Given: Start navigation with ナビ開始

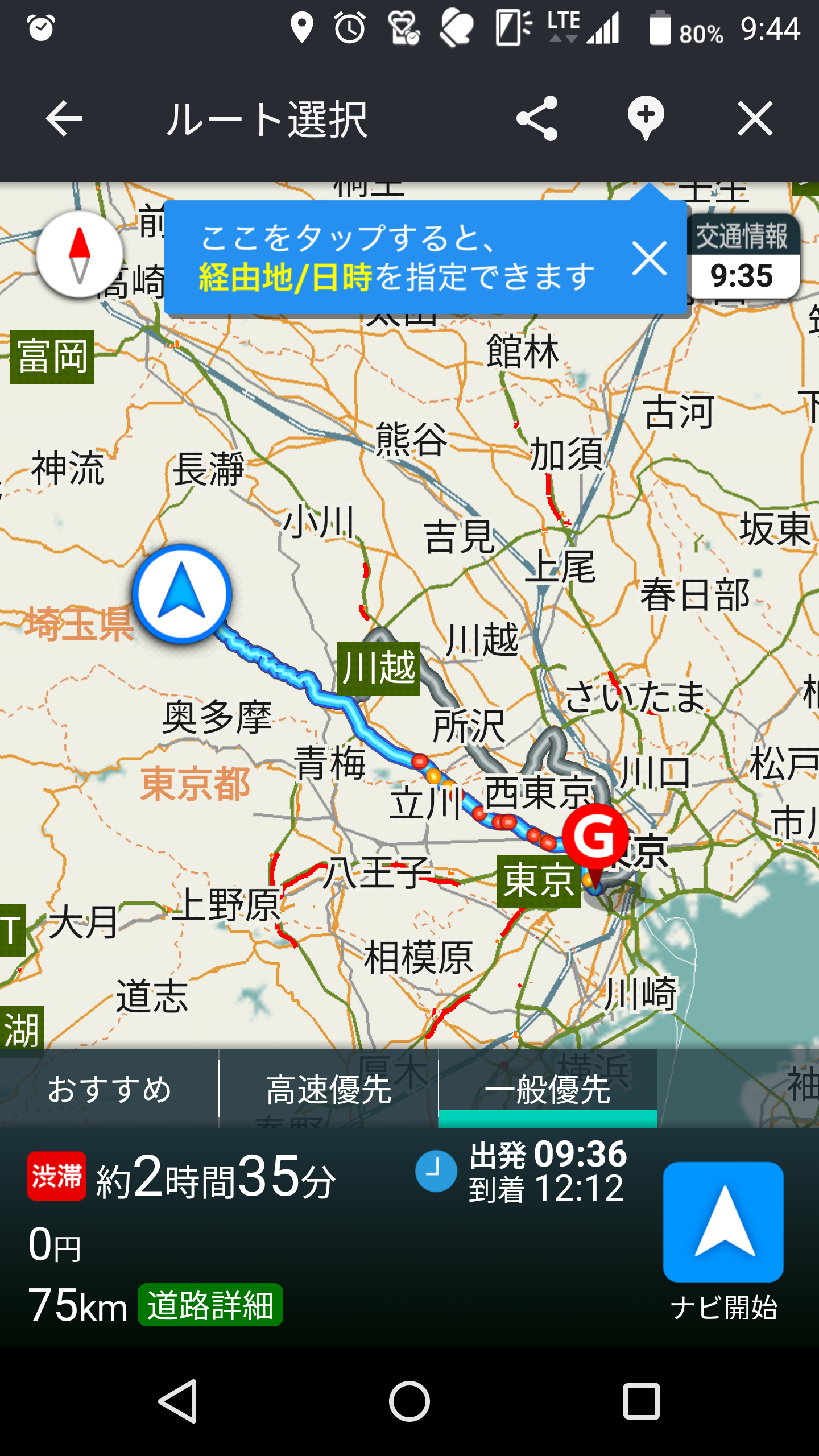Looking at the screenshot, I should point(723,1243).
